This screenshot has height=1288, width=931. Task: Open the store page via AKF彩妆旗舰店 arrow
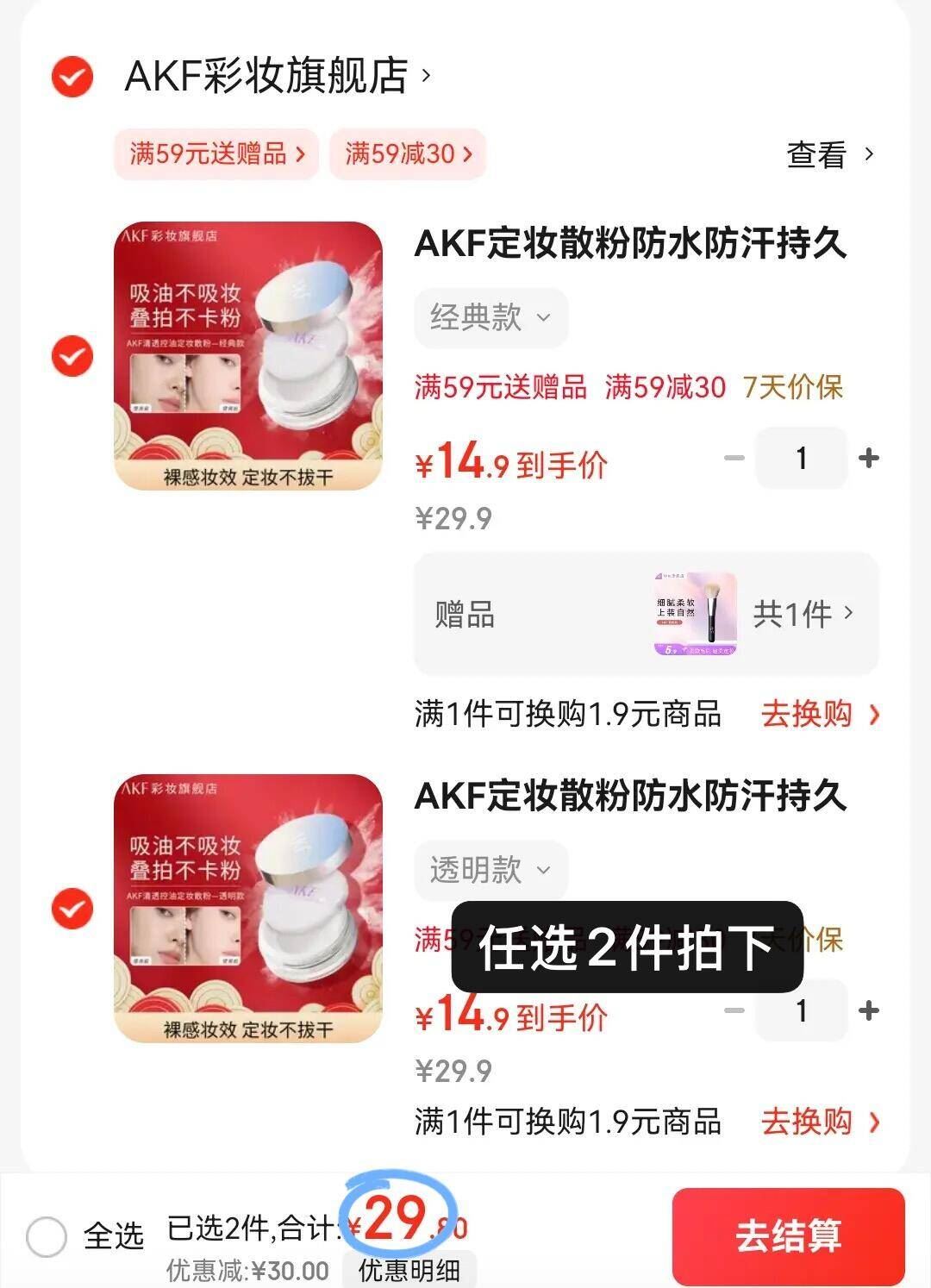[425, 76]
